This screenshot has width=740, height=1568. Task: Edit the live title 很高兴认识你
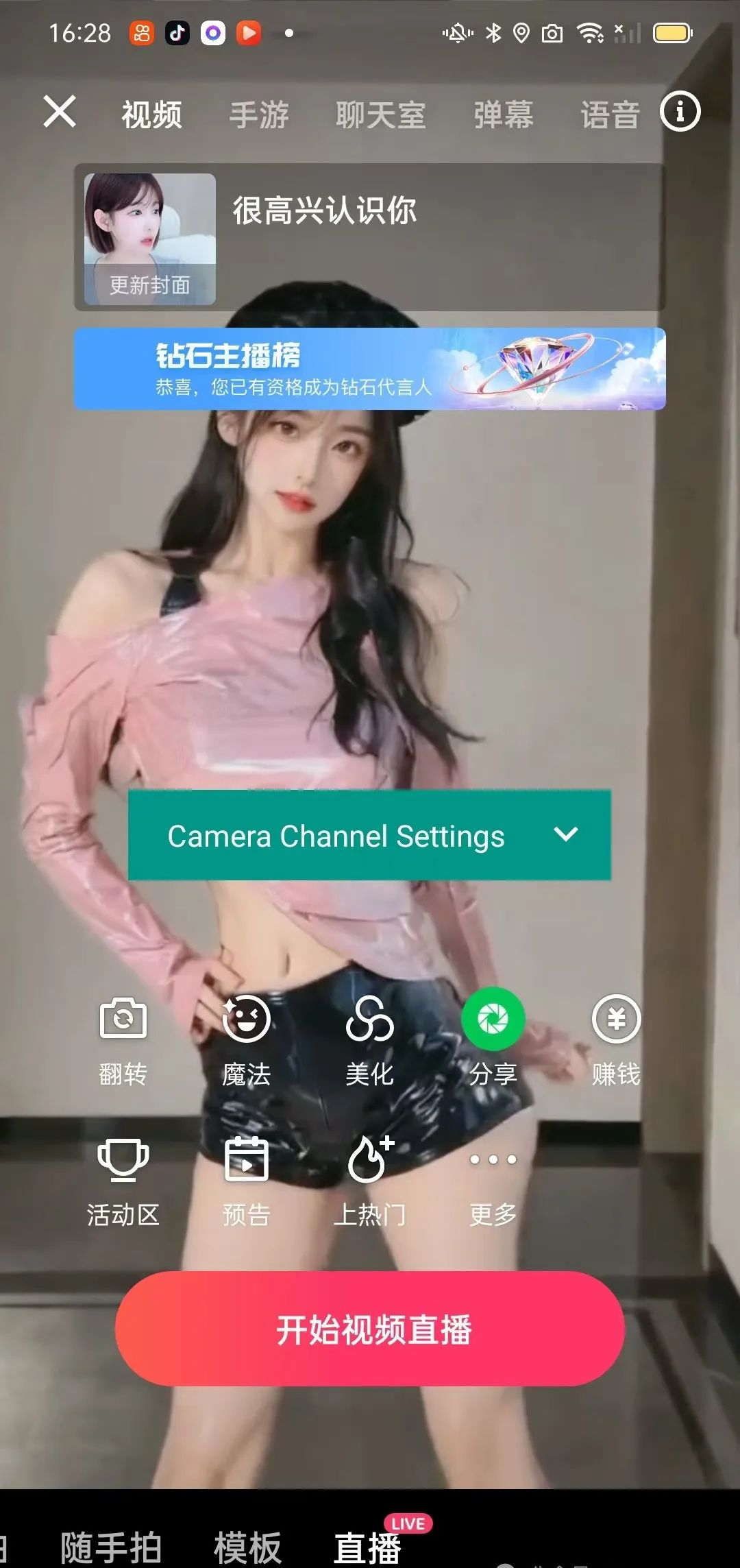click(x=325, y=210)
